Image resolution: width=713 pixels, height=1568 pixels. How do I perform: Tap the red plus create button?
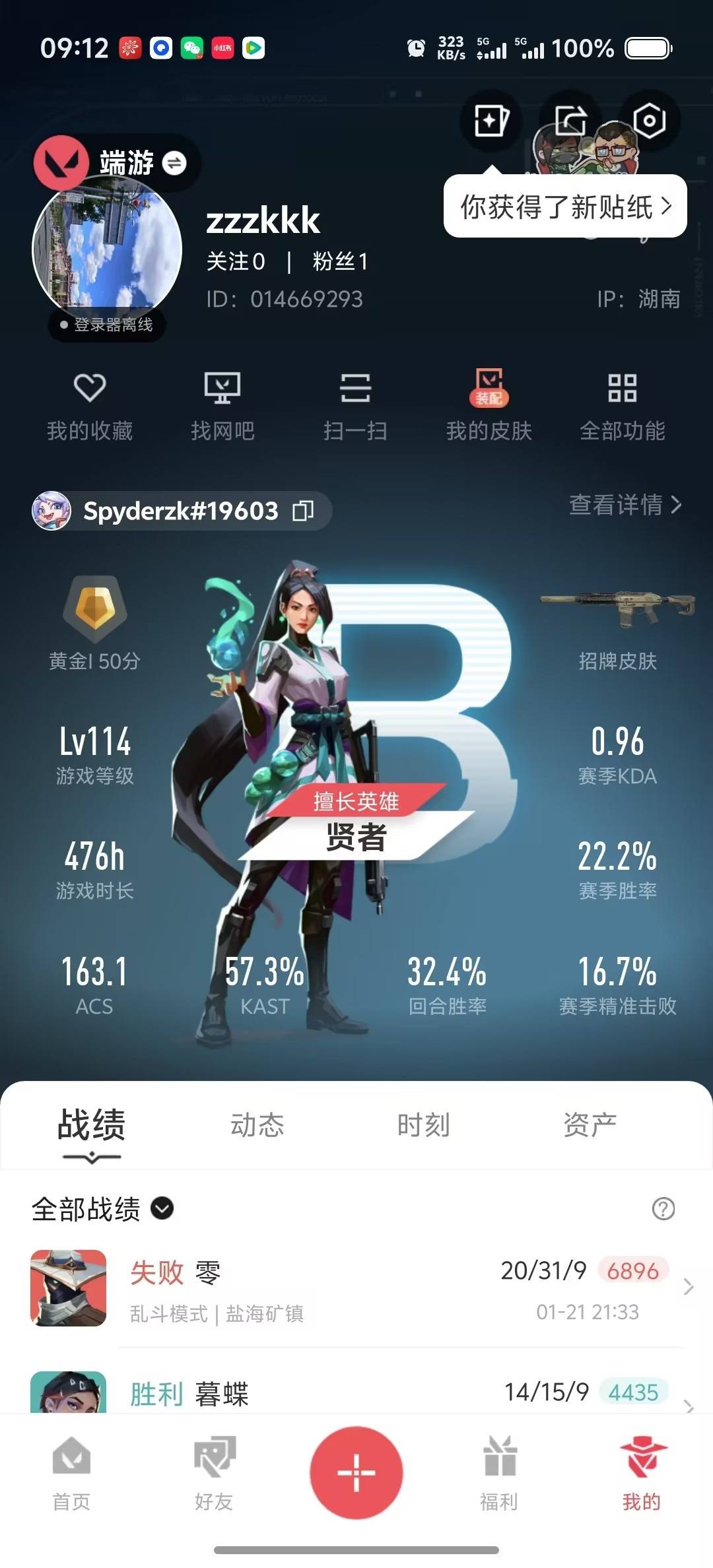(356, 1473)
